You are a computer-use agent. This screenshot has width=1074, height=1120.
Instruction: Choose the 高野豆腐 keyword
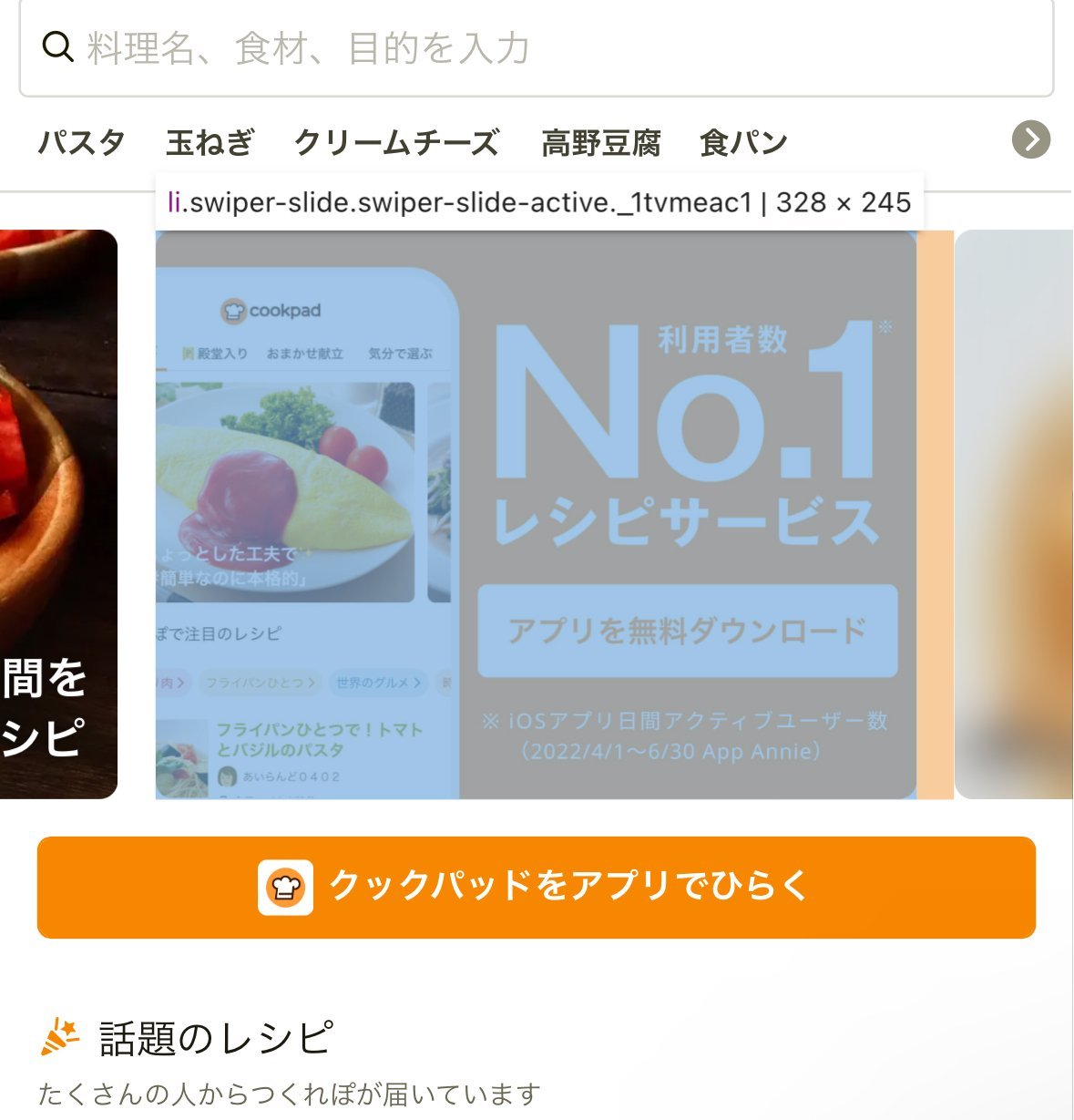tap(600, 142)
